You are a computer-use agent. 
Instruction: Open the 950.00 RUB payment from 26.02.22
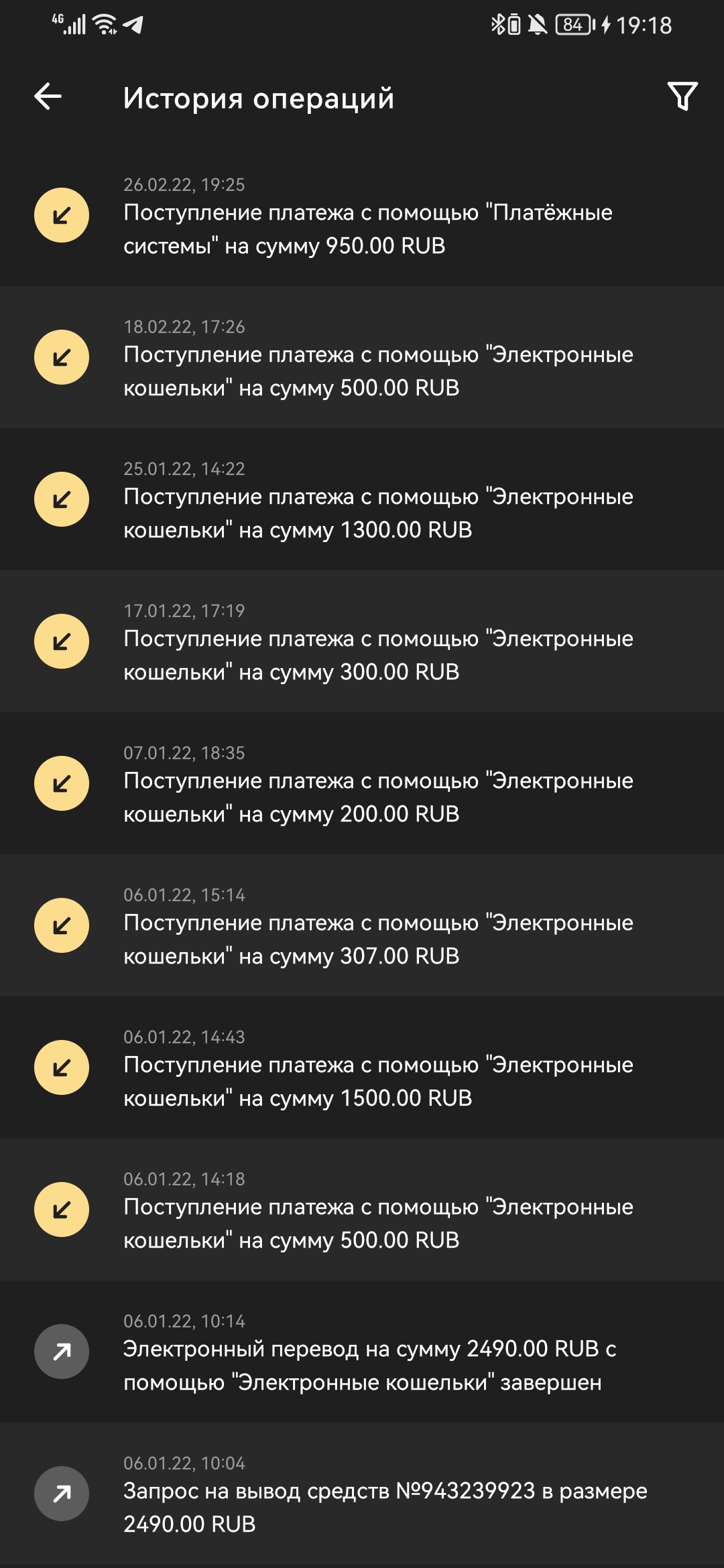[x=362, y=215]
